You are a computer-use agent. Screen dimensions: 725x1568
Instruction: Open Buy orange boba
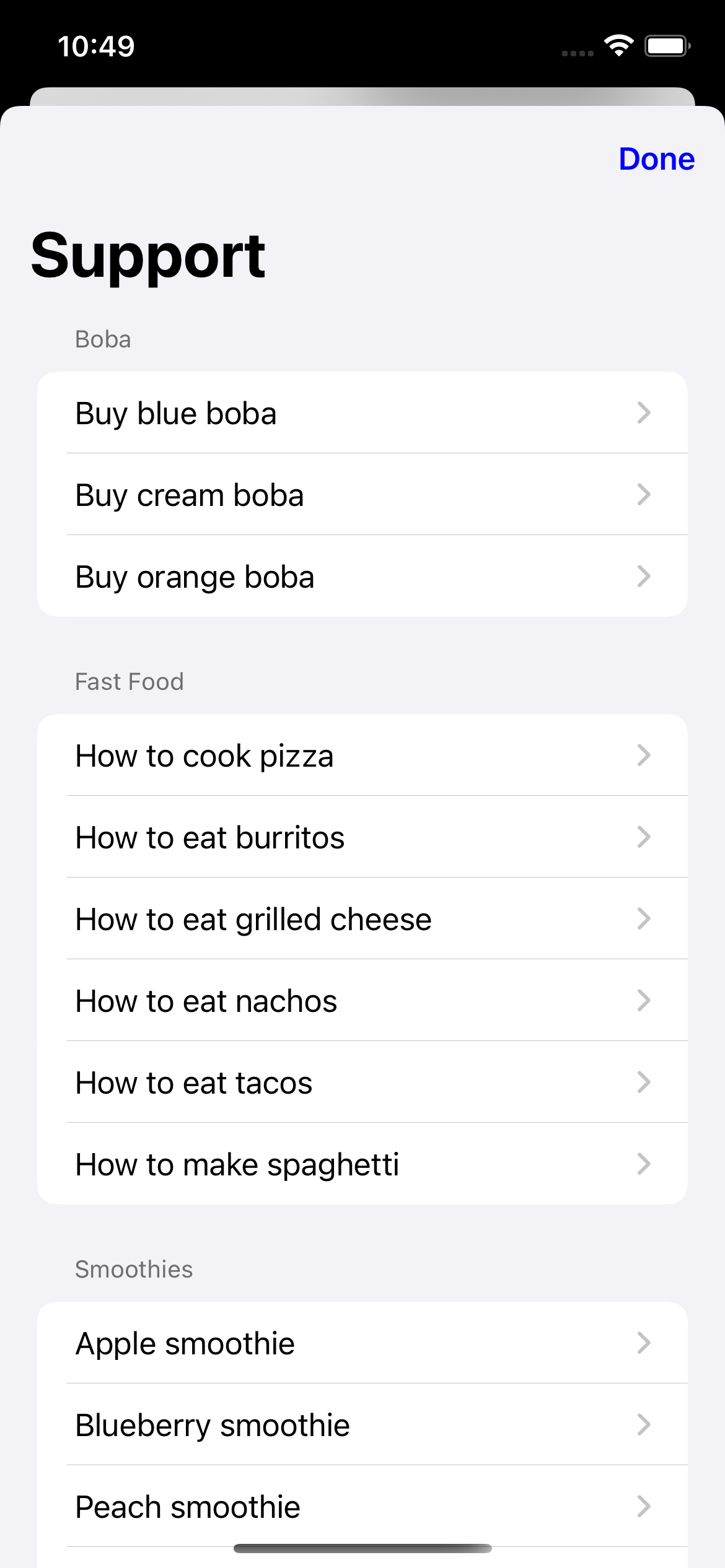tap(362, 577)
